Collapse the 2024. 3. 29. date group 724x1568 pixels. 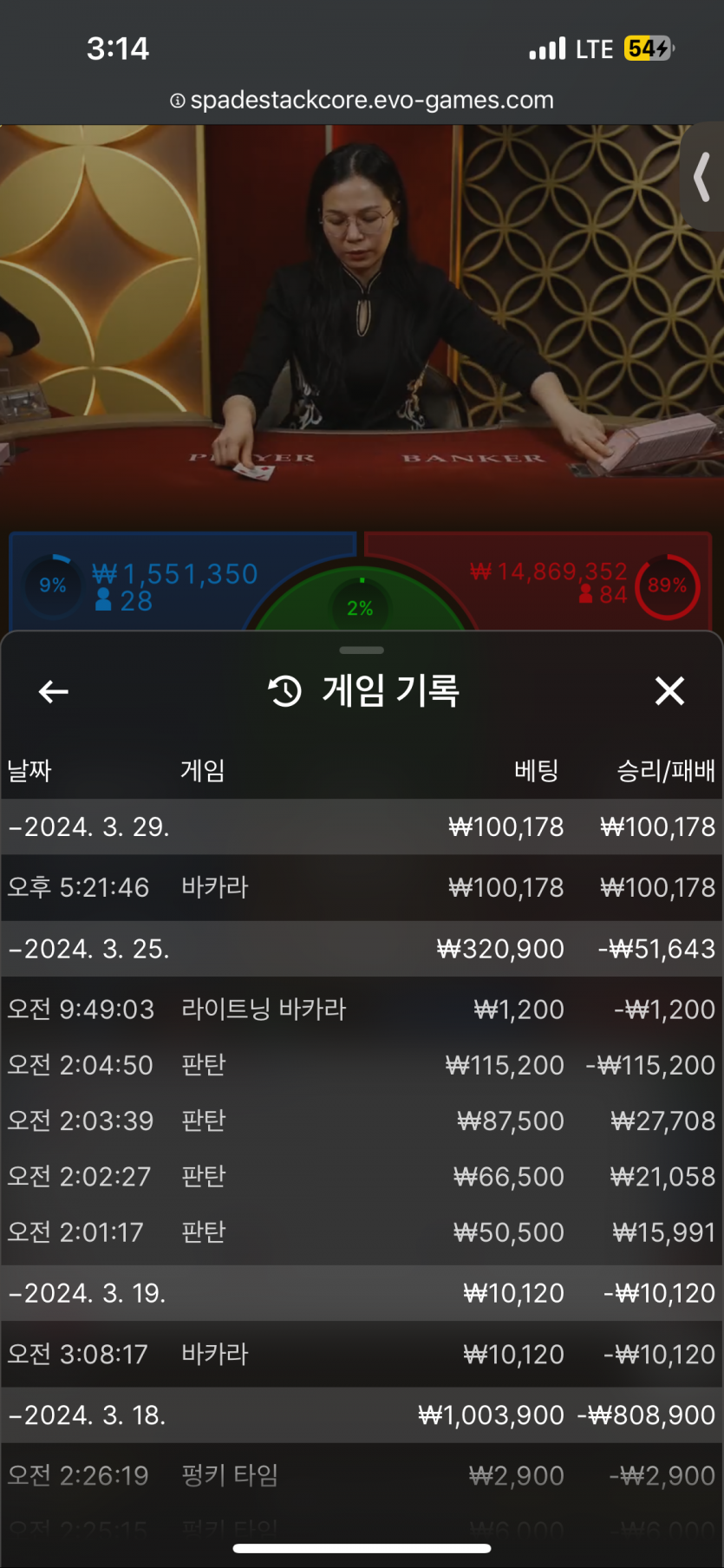[362, 826]
